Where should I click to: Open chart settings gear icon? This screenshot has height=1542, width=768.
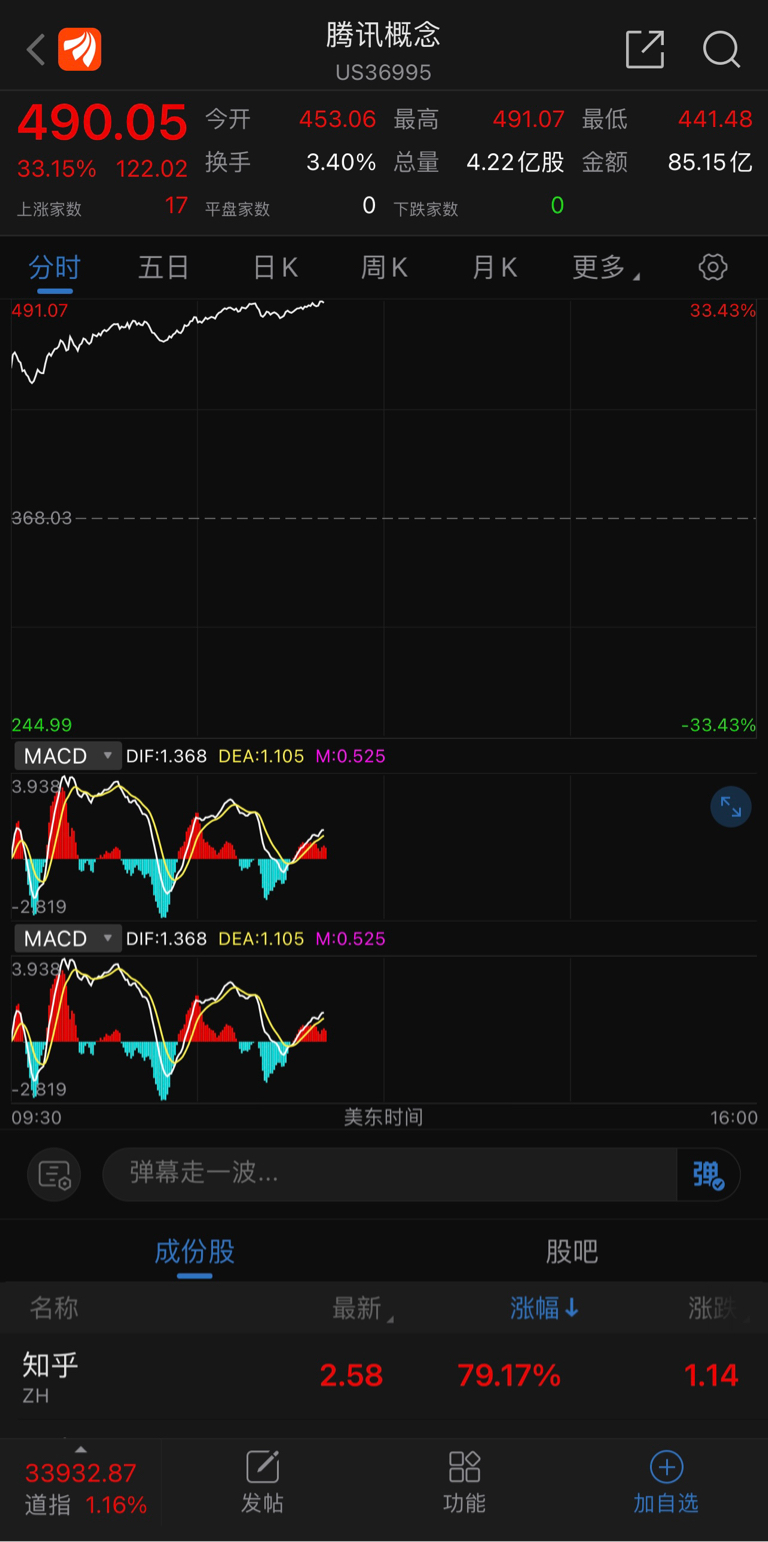[712, 267]
